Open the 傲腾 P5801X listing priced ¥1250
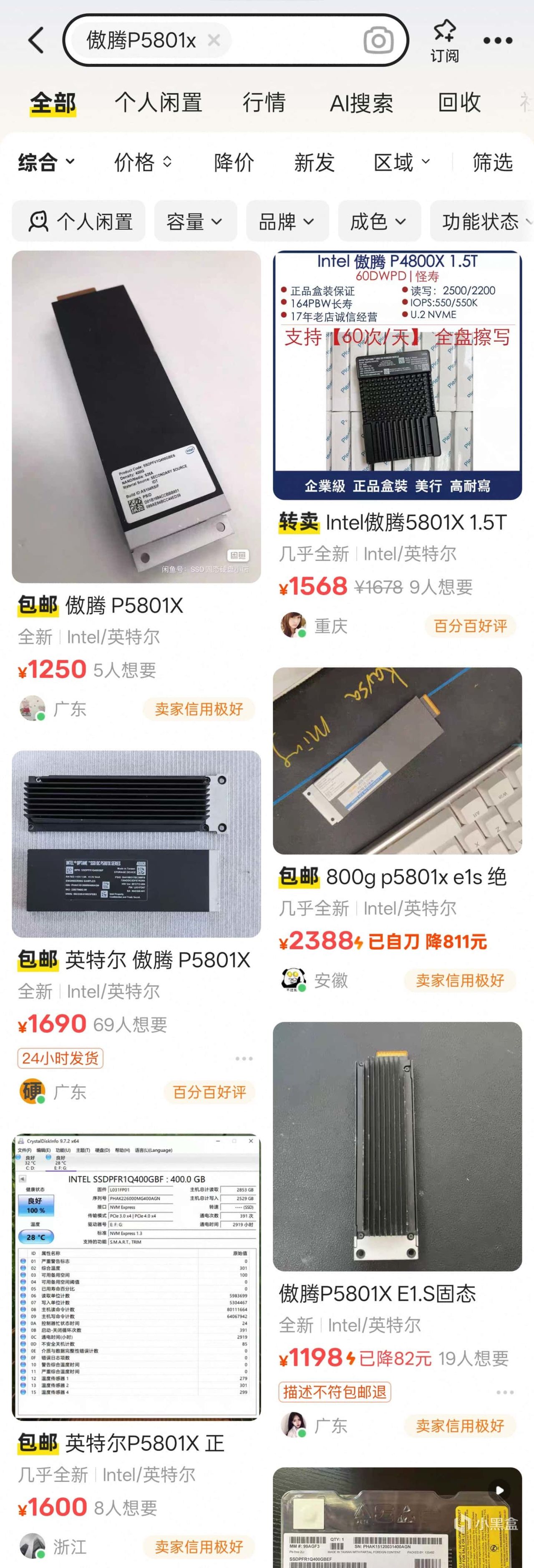Screen dimensions: 534x1568 (136, 418)
